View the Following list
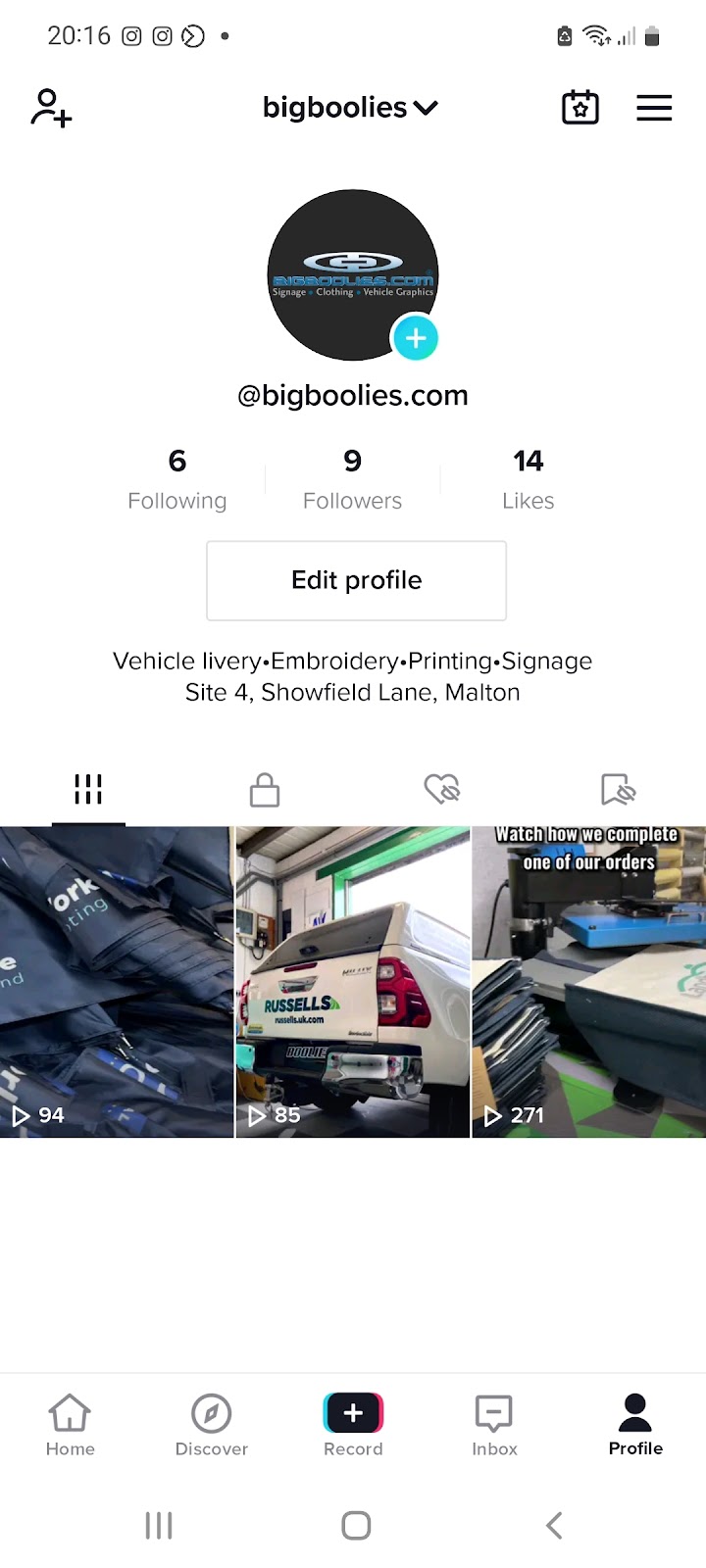This screenshot has height=1568, width=706. [x=176, y=479]
